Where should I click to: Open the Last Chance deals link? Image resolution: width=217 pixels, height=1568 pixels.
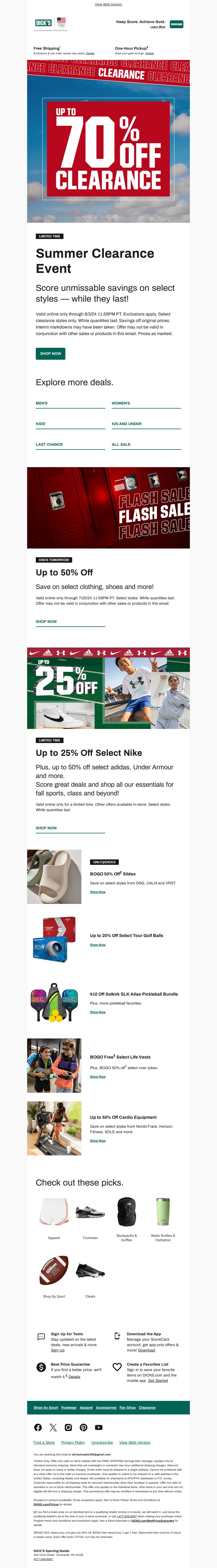point(49,444)
